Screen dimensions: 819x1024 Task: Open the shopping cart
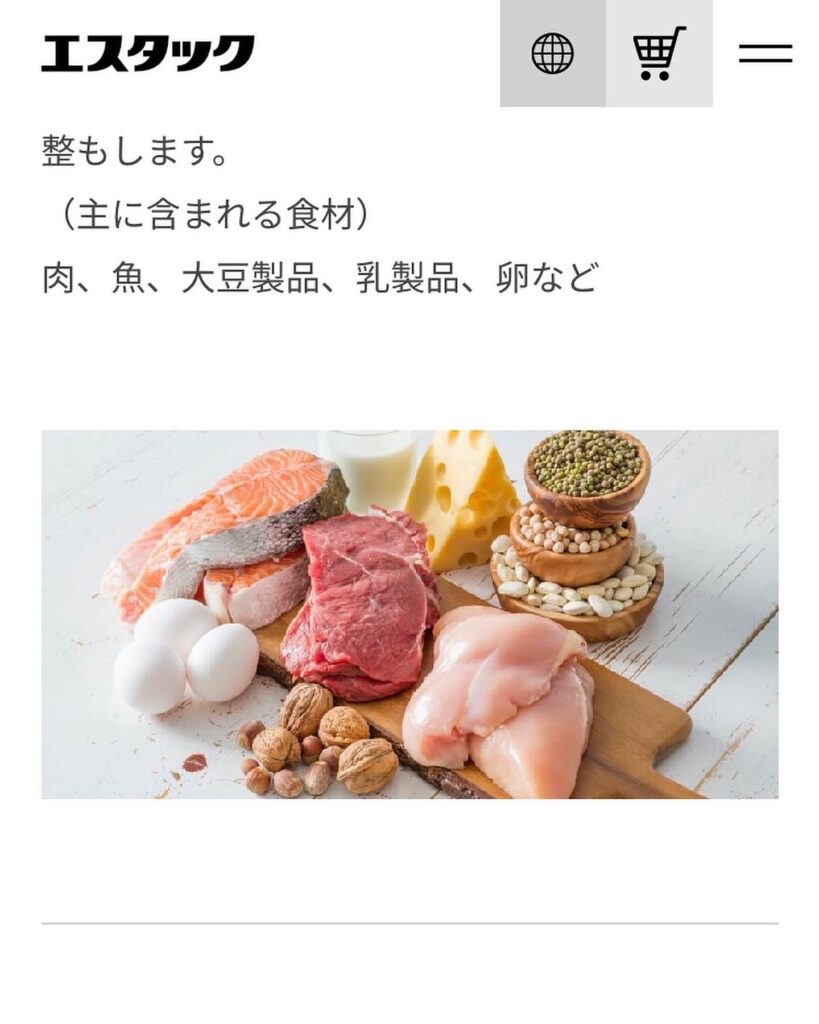659,53
